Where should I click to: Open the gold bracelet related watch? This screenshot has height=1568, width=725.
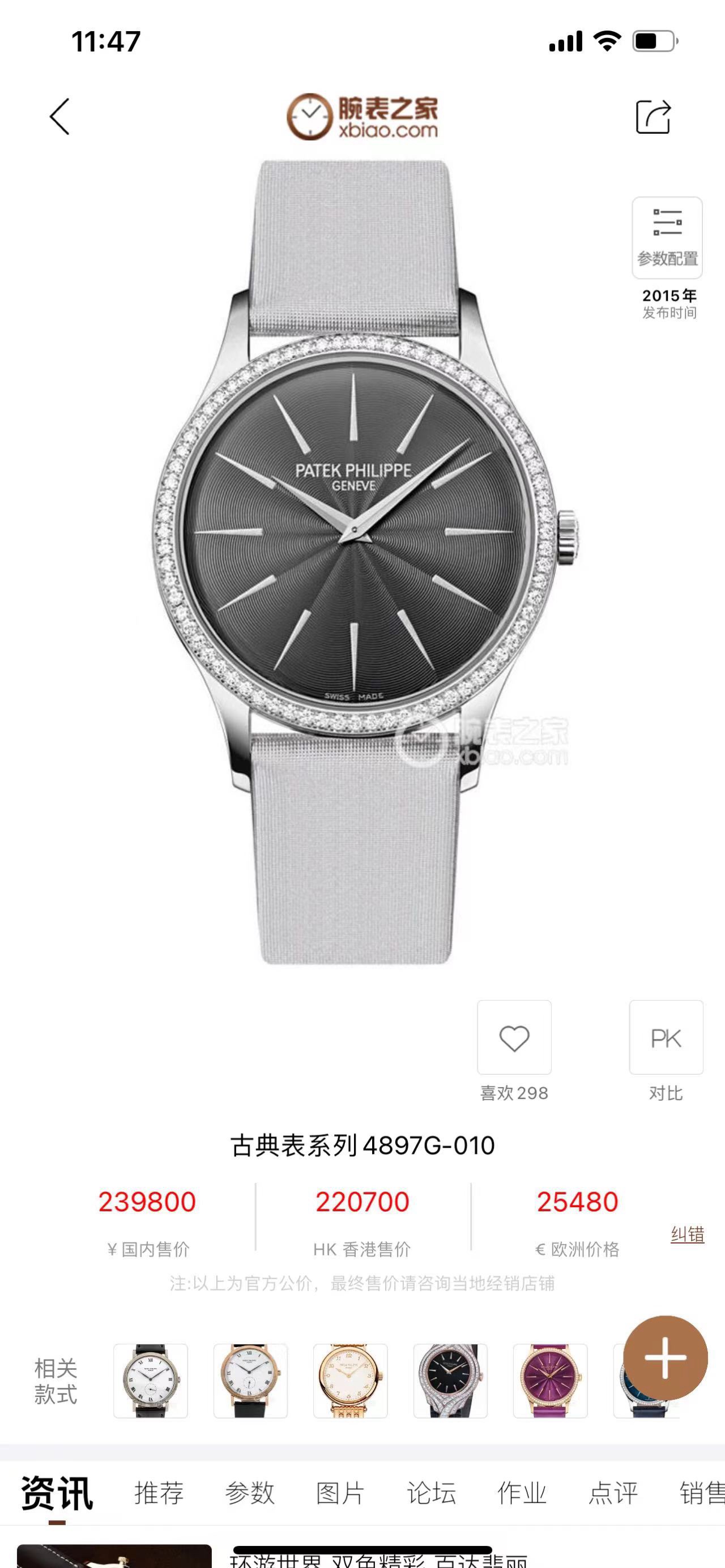click(x=350, y=1381)
